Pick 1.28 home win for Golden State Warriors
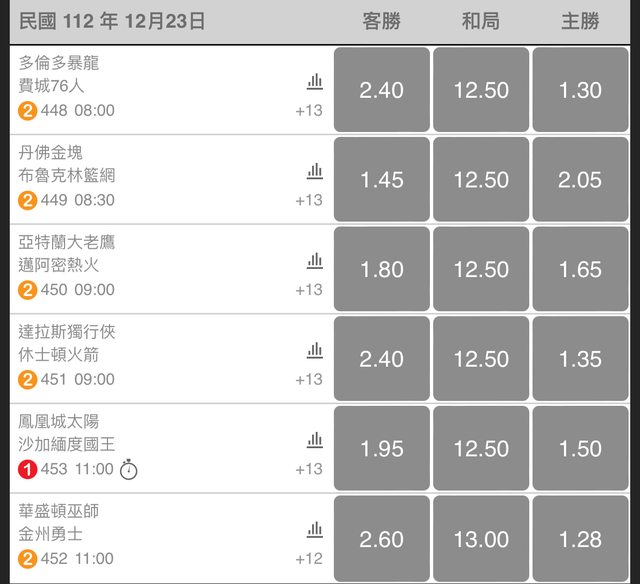 [x=580, y=539]
